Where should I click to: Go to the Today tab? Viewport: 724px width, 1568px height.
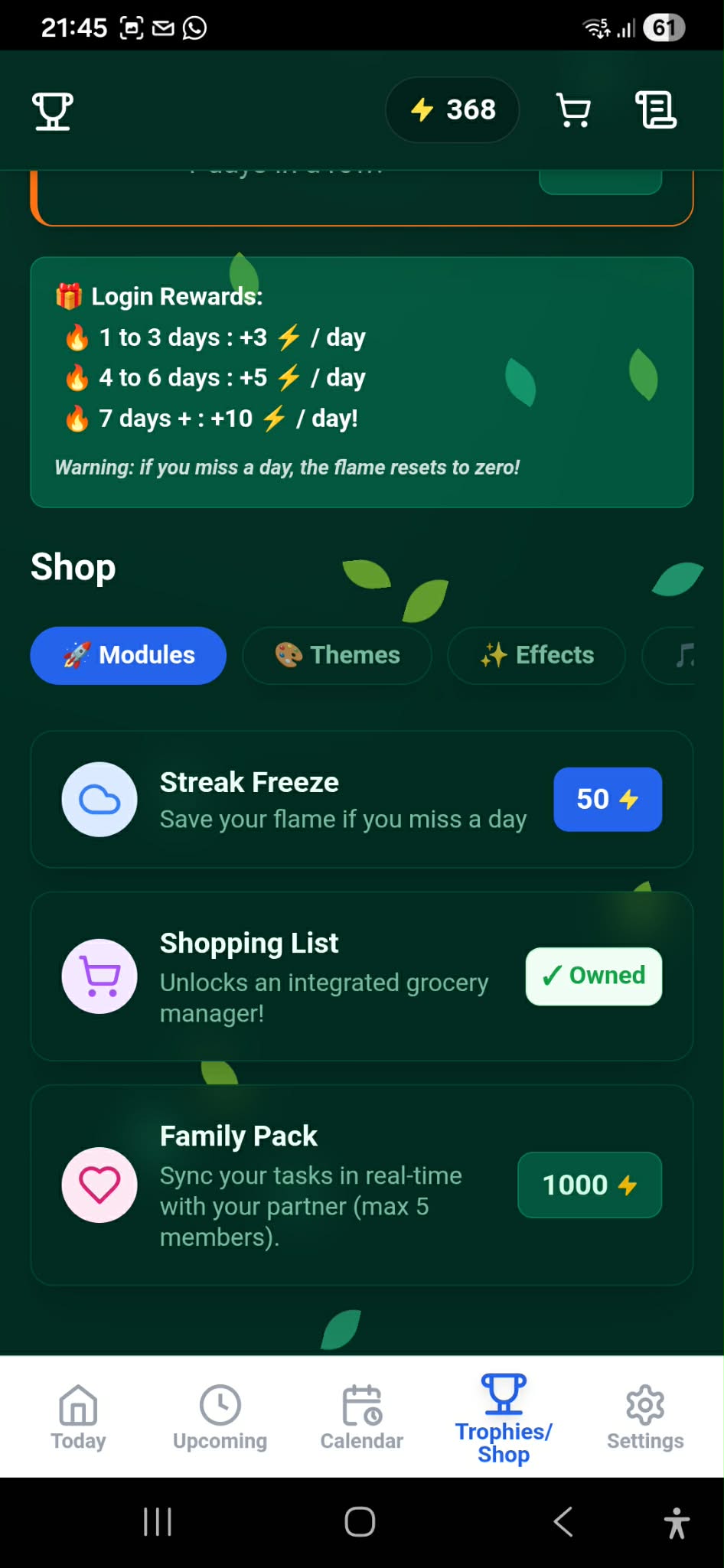pos(78,1417)
